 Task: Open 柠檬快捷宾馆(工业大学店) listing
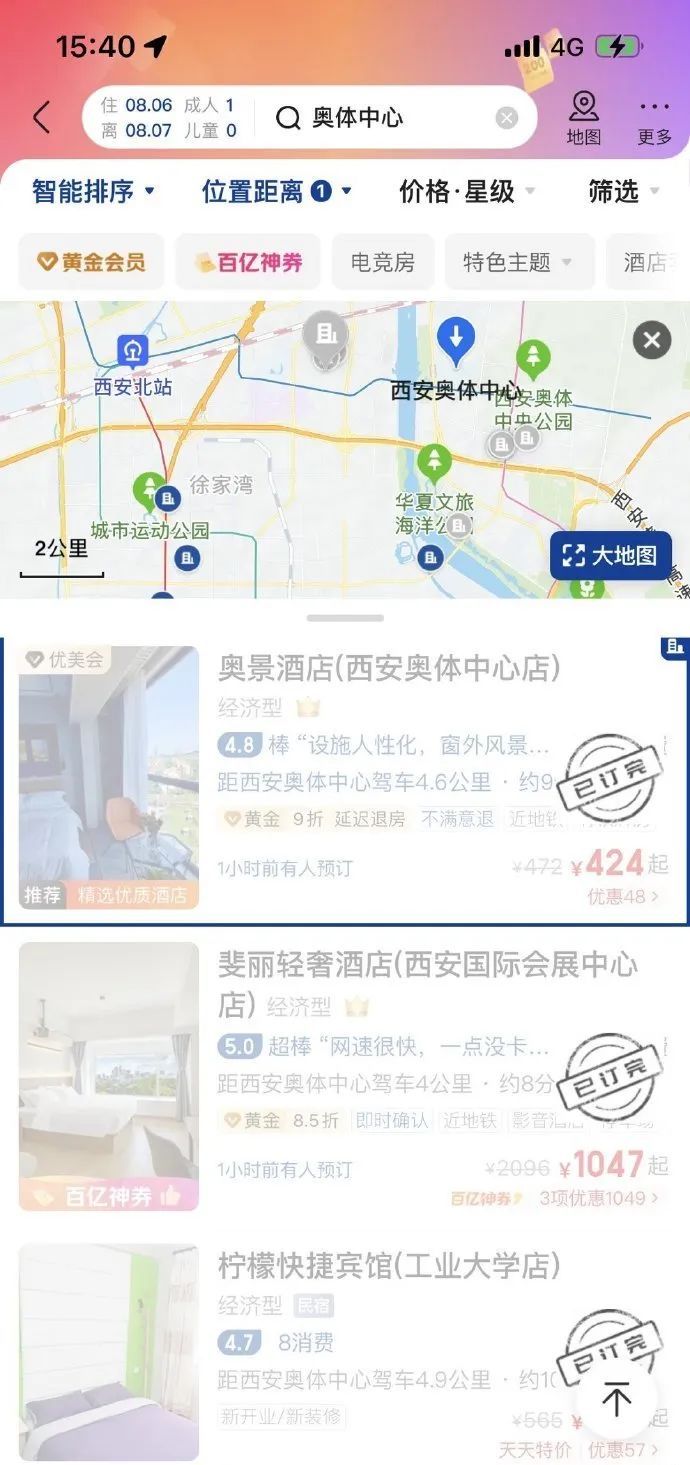[388, 1266]
